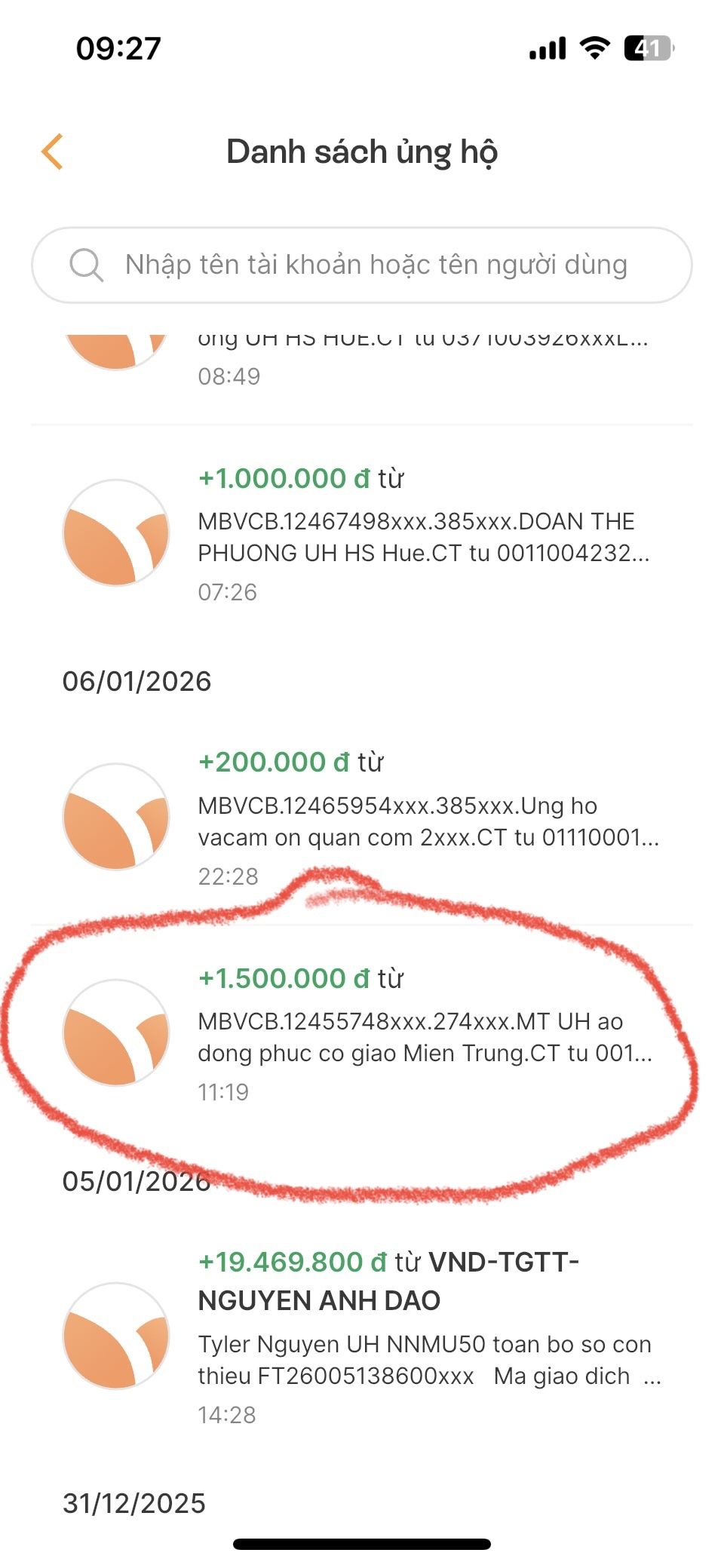View the +1.500.000 đ donation at 11:19
This screenshot has height=1568, width=724.
click(424, 1035)
